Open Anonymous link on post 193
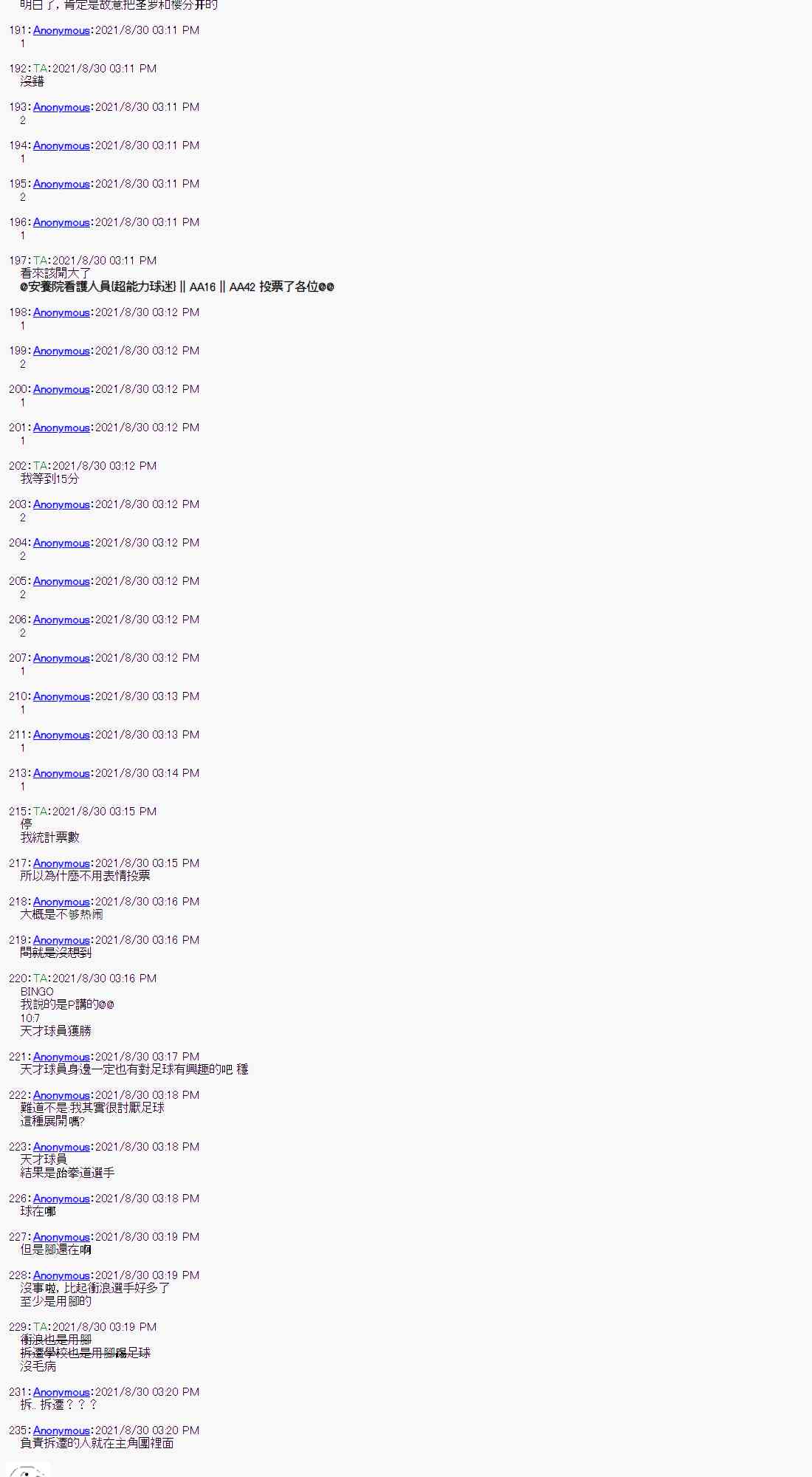 pyautogui.click(x=61, y=107)
